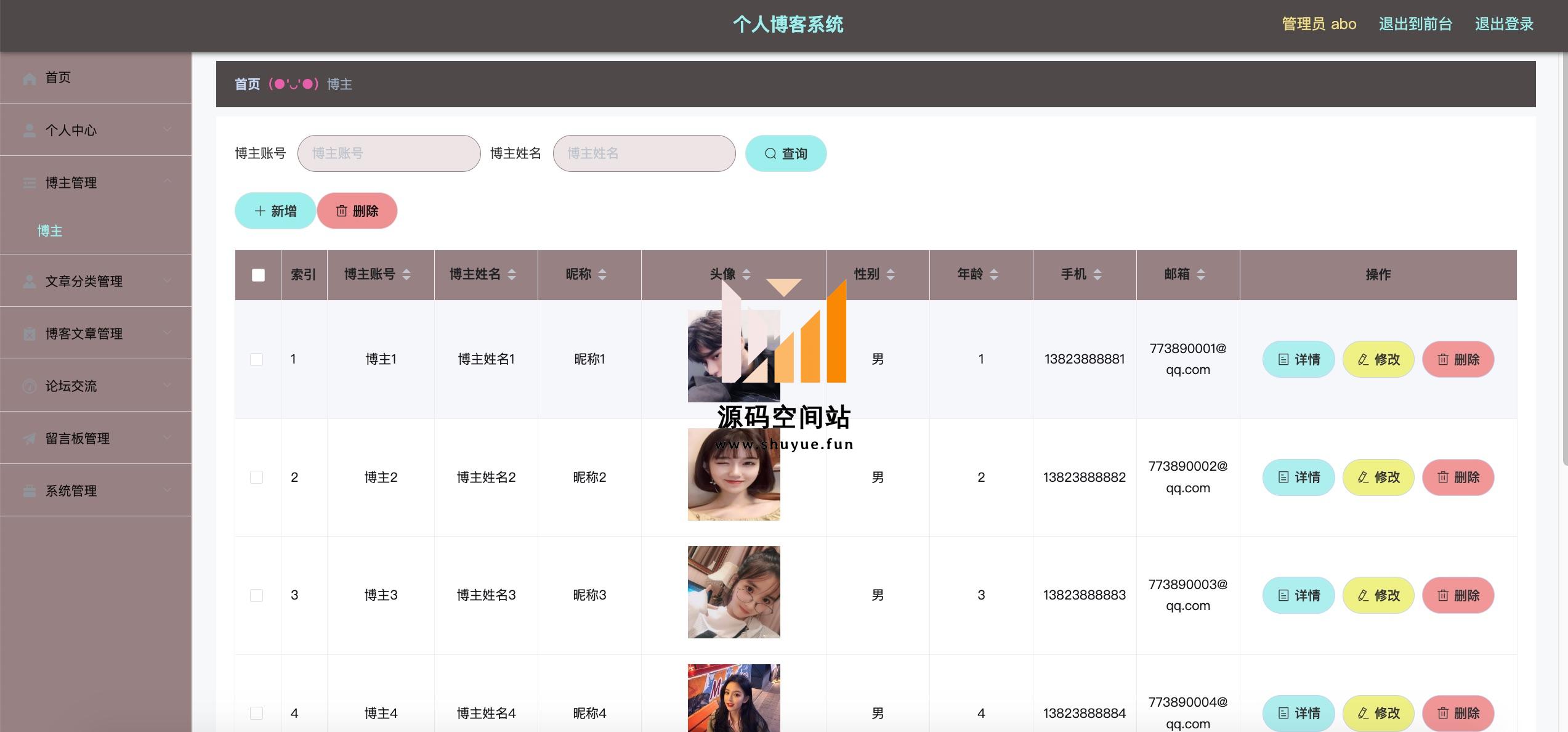This screenshot has width=1568, height=732.
Task: Expand the 博客文章管理 menu
Action: (95, 333)
